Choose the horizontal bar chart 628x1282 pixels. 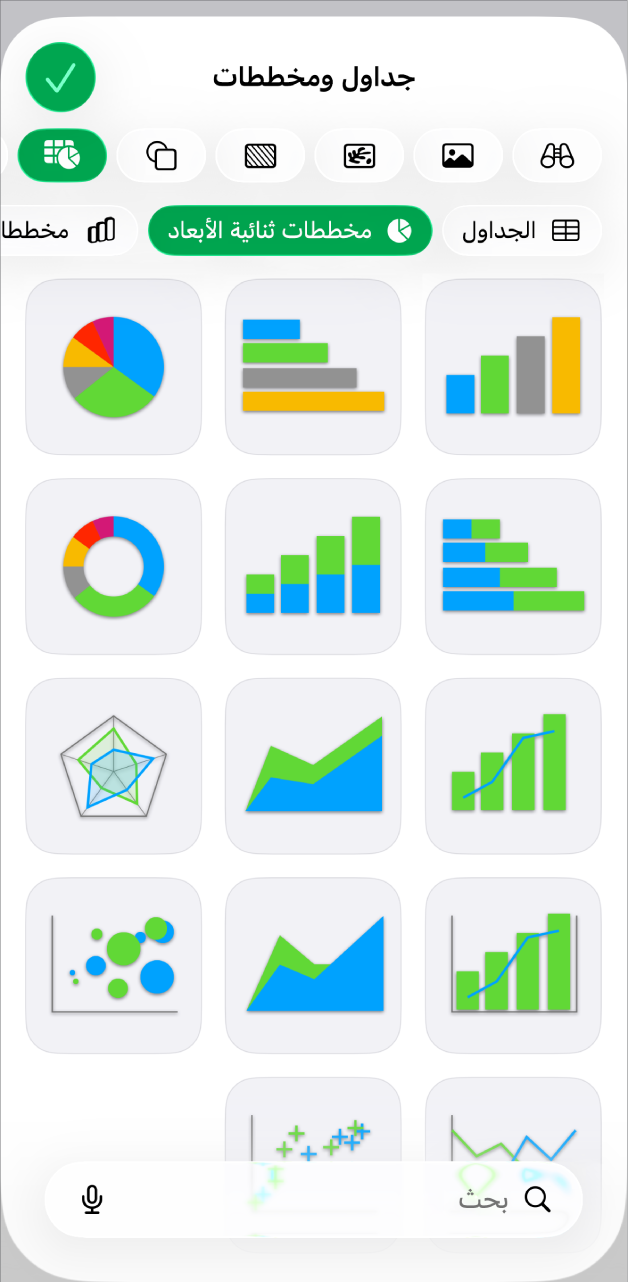(x=313, y=367)
